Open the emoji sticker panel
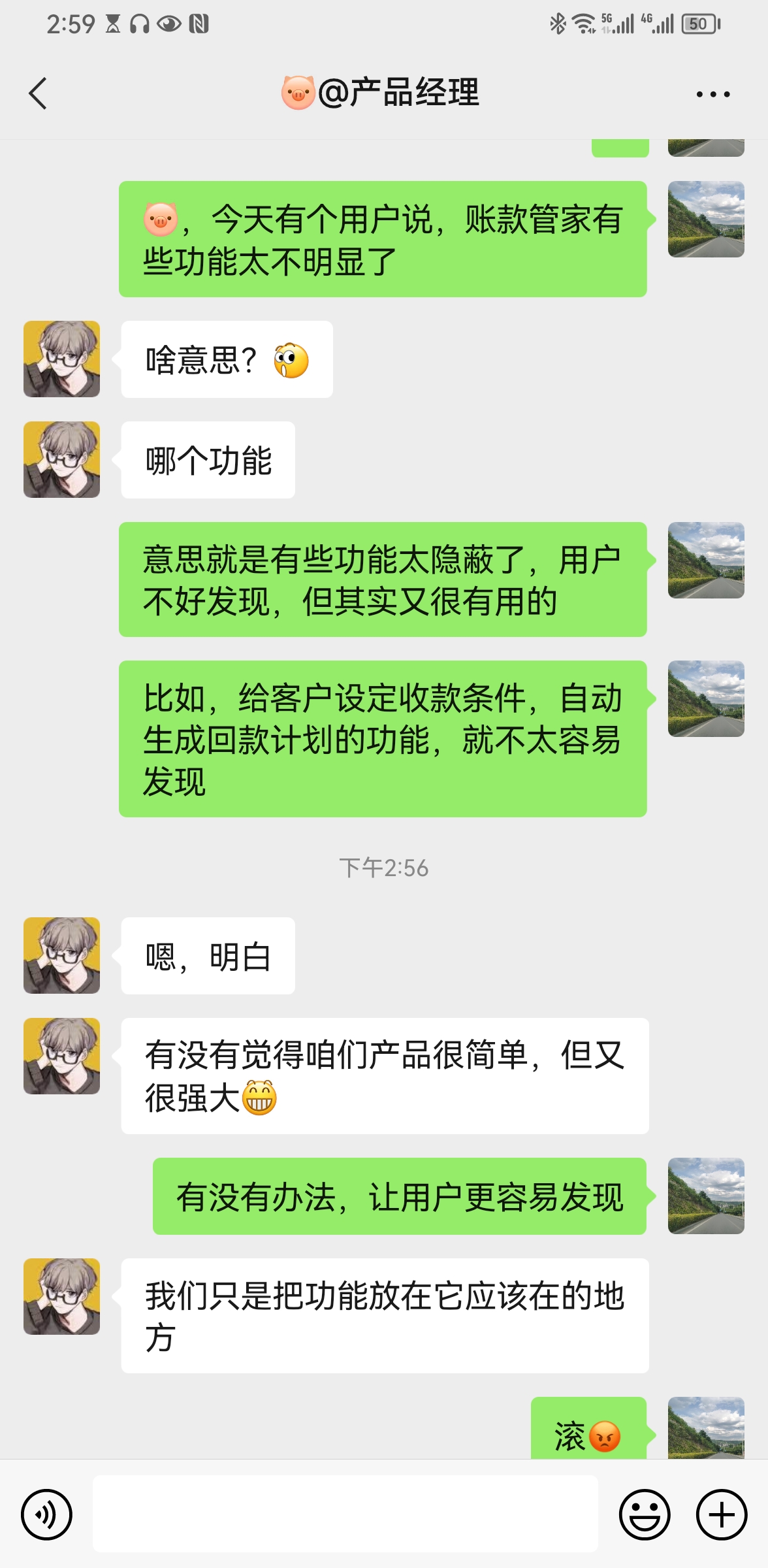The image size is (768, 1568). pyautogui.click(x=645, y=1514)
